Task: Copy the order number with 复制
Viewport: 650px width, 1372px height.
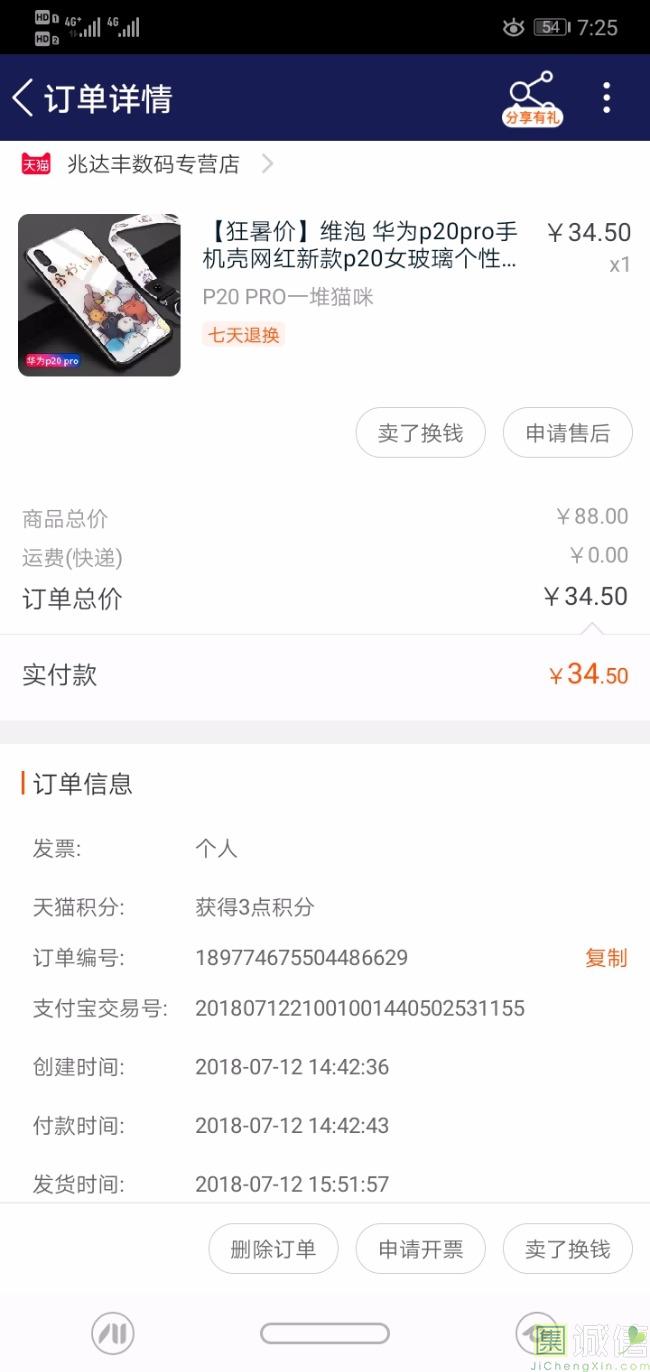Action: (605, 958)
